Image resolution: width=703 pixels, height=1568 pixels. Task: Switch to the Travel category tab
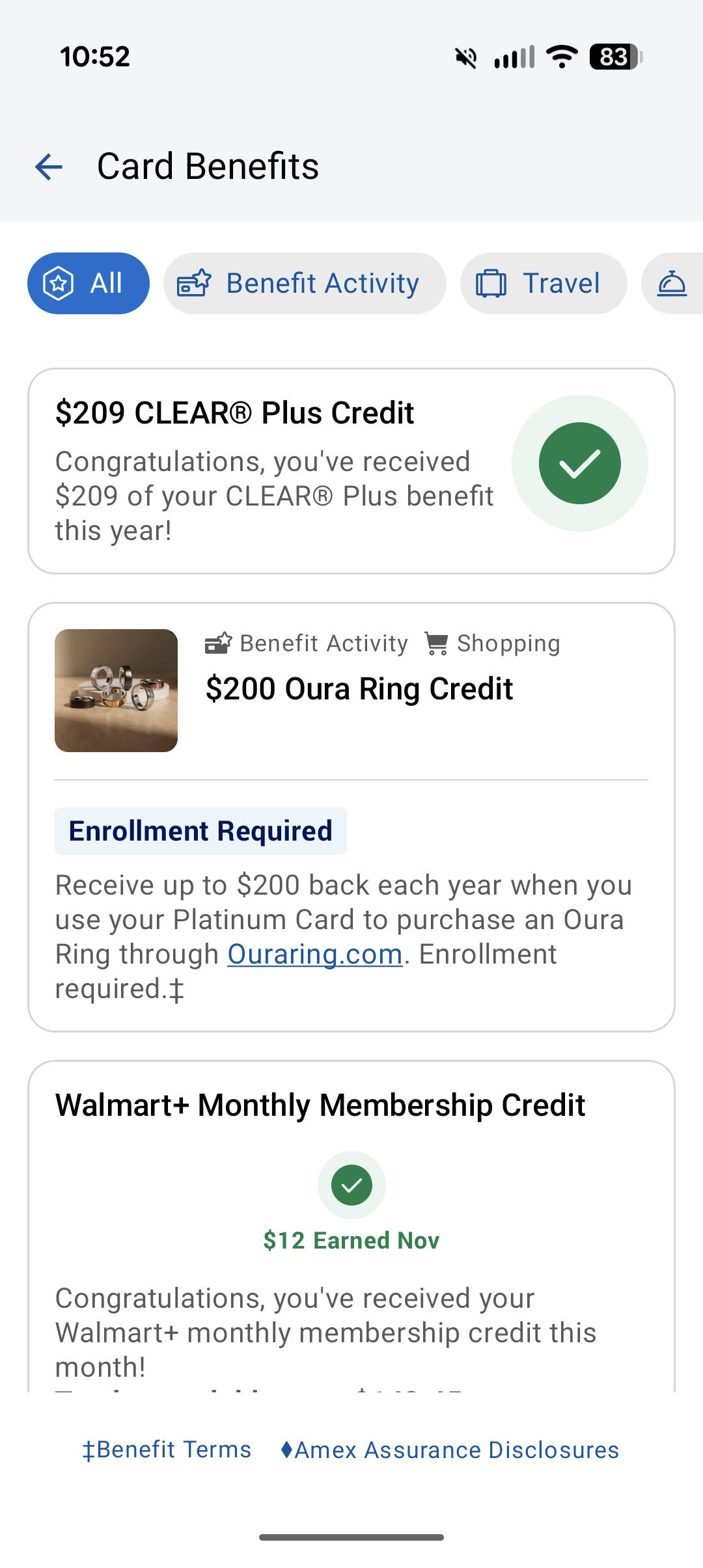543,283
